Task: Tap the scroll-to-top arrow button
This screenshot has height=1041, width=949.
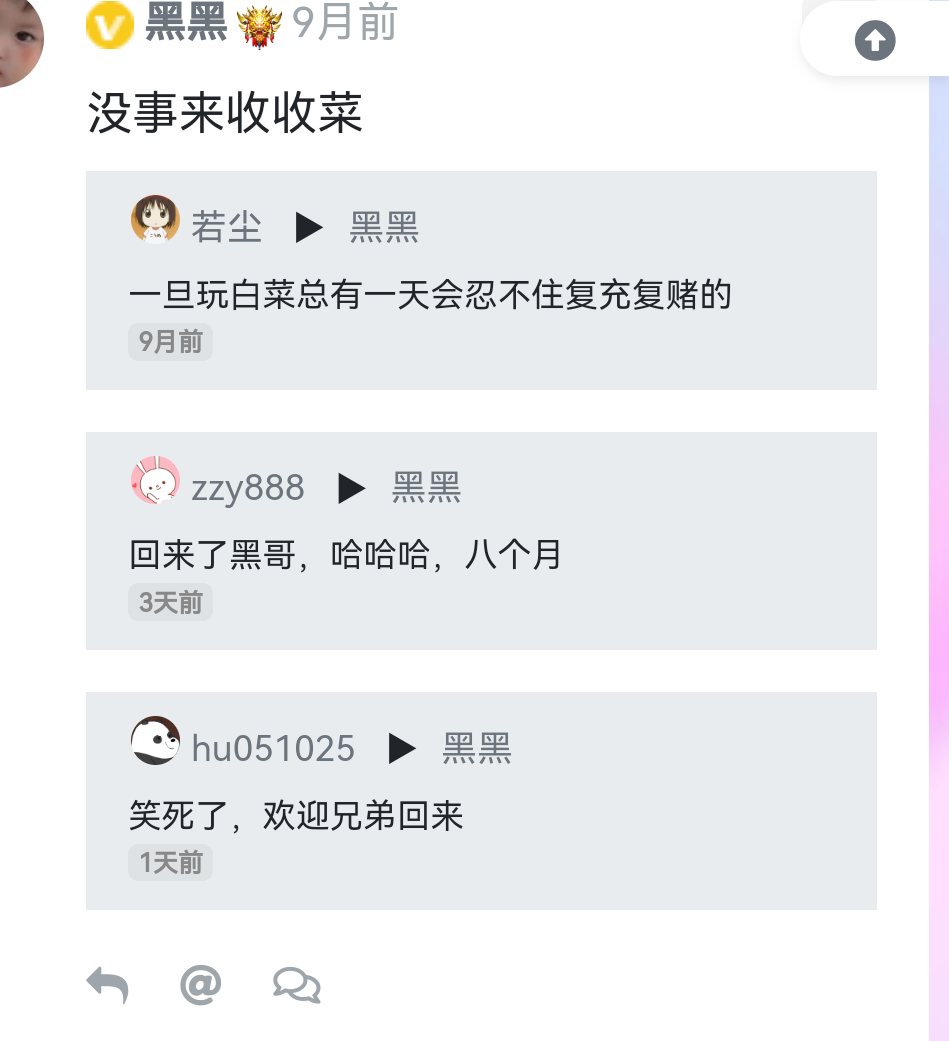Action: pos(875,41)
